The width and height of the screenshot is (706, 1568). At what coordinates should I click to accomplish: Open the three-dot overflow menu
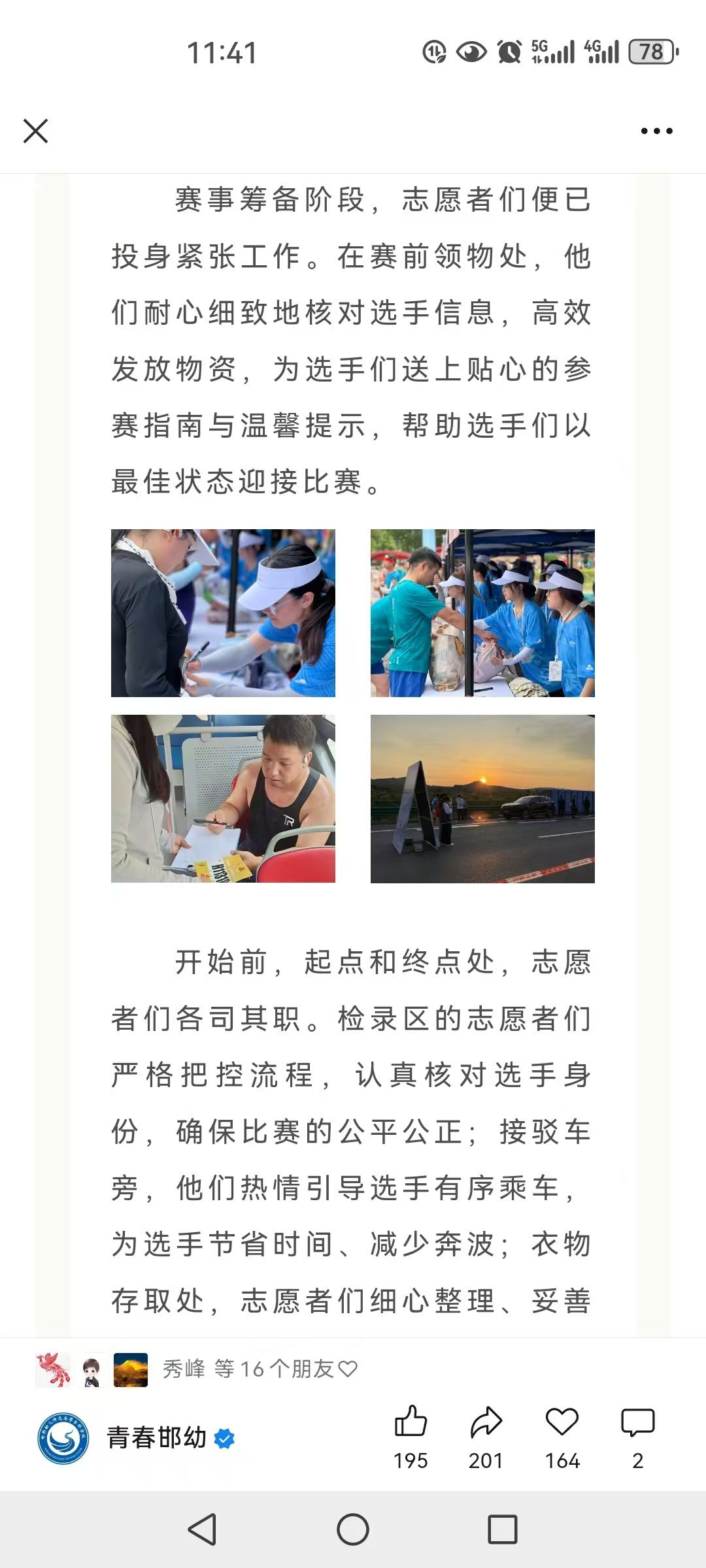pos(656,131)
